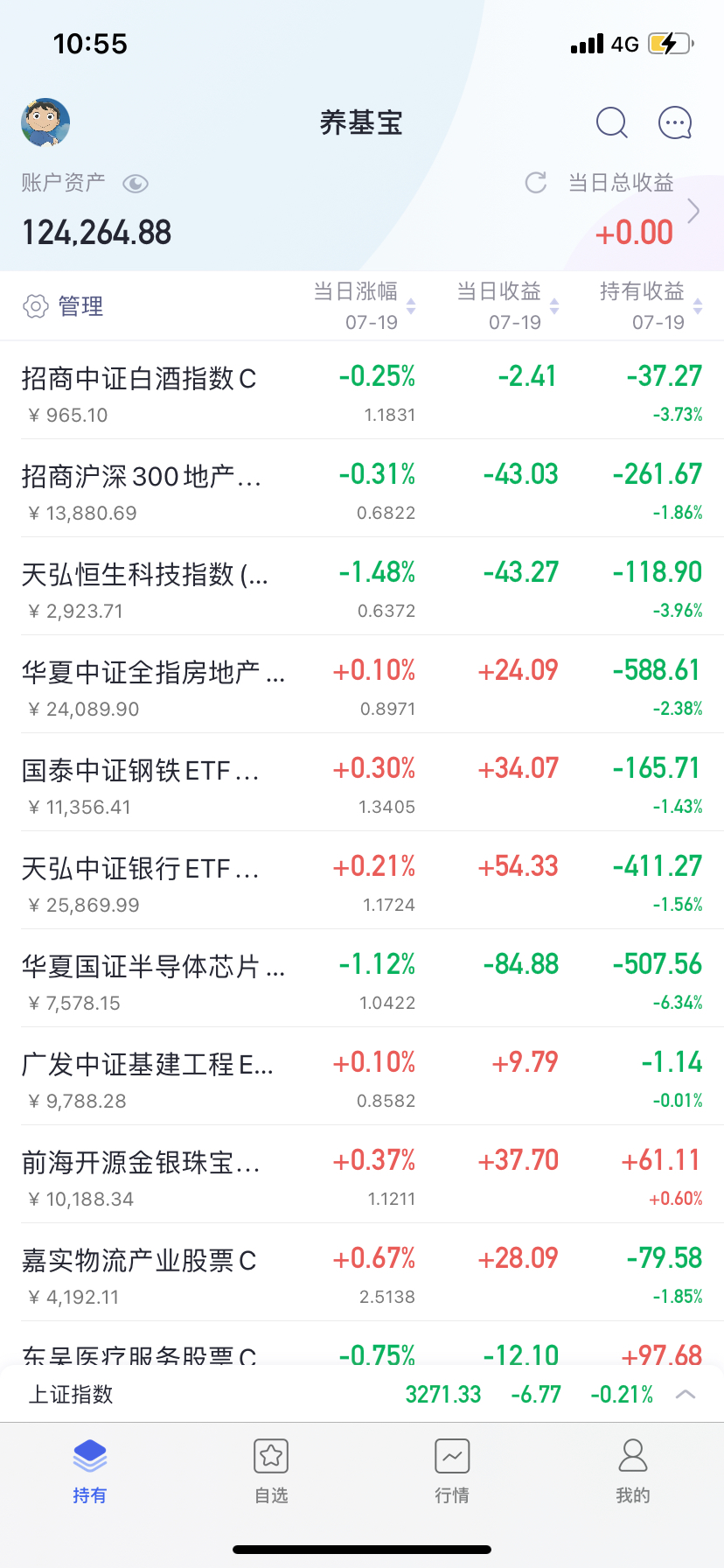This screenshot has height=1568, width=724.
Task: Open 华夏国证半导体芯片 fund
Action: [x=362, y=978]
